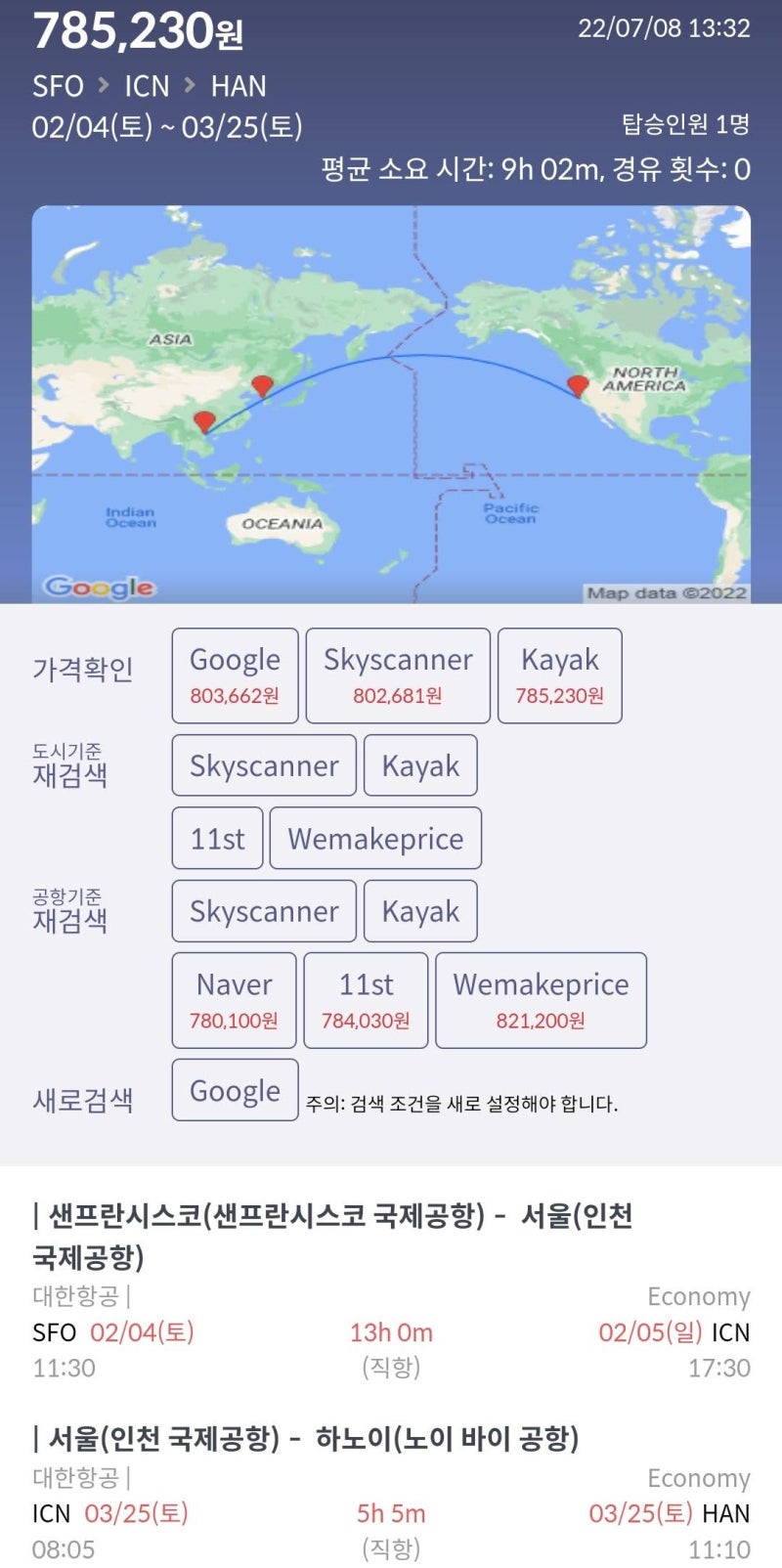This screenshot has height=1568, width=782.
Task: Start a new Google search under 새로검색
Action: point(234,1089)
